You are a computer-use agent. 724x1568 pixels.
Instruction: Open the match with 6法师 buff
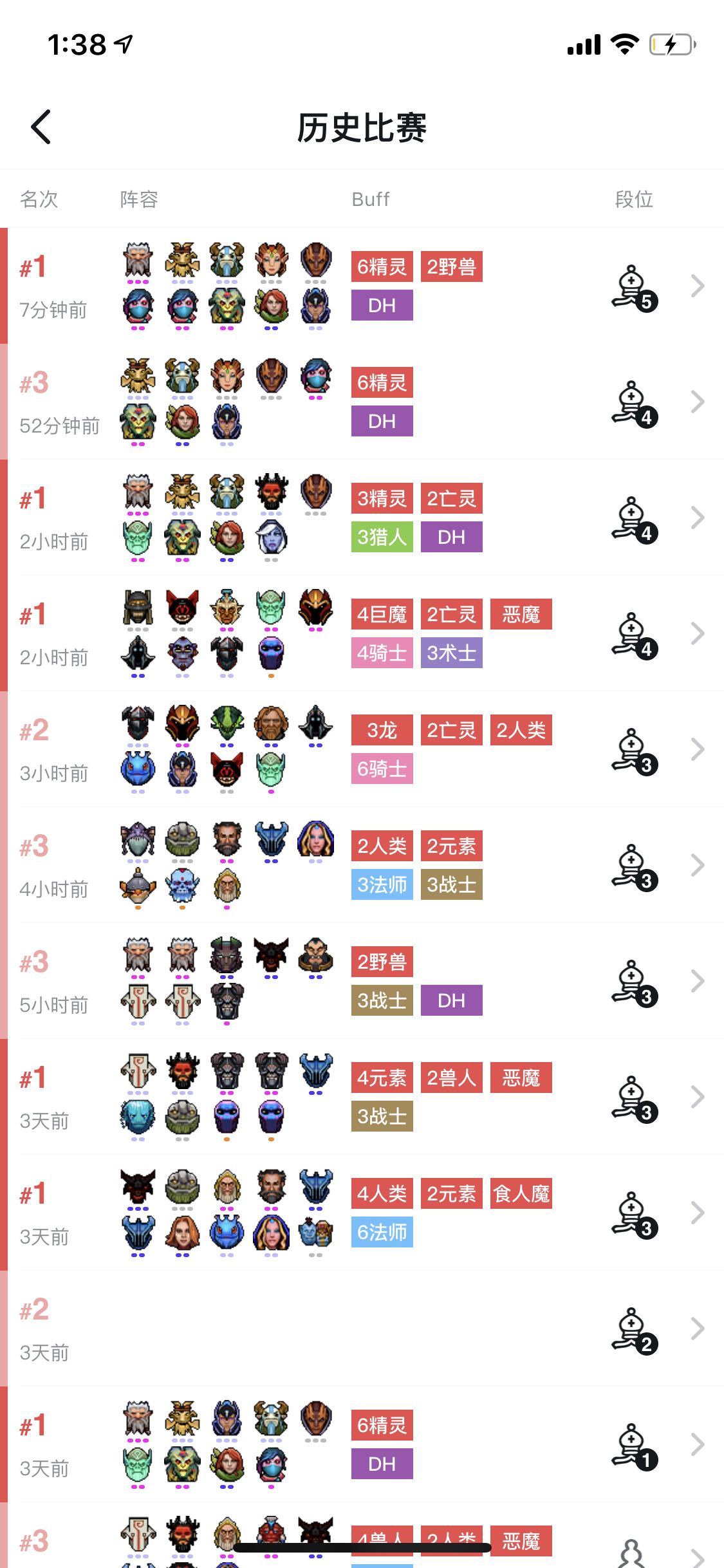click(362, 1213)
